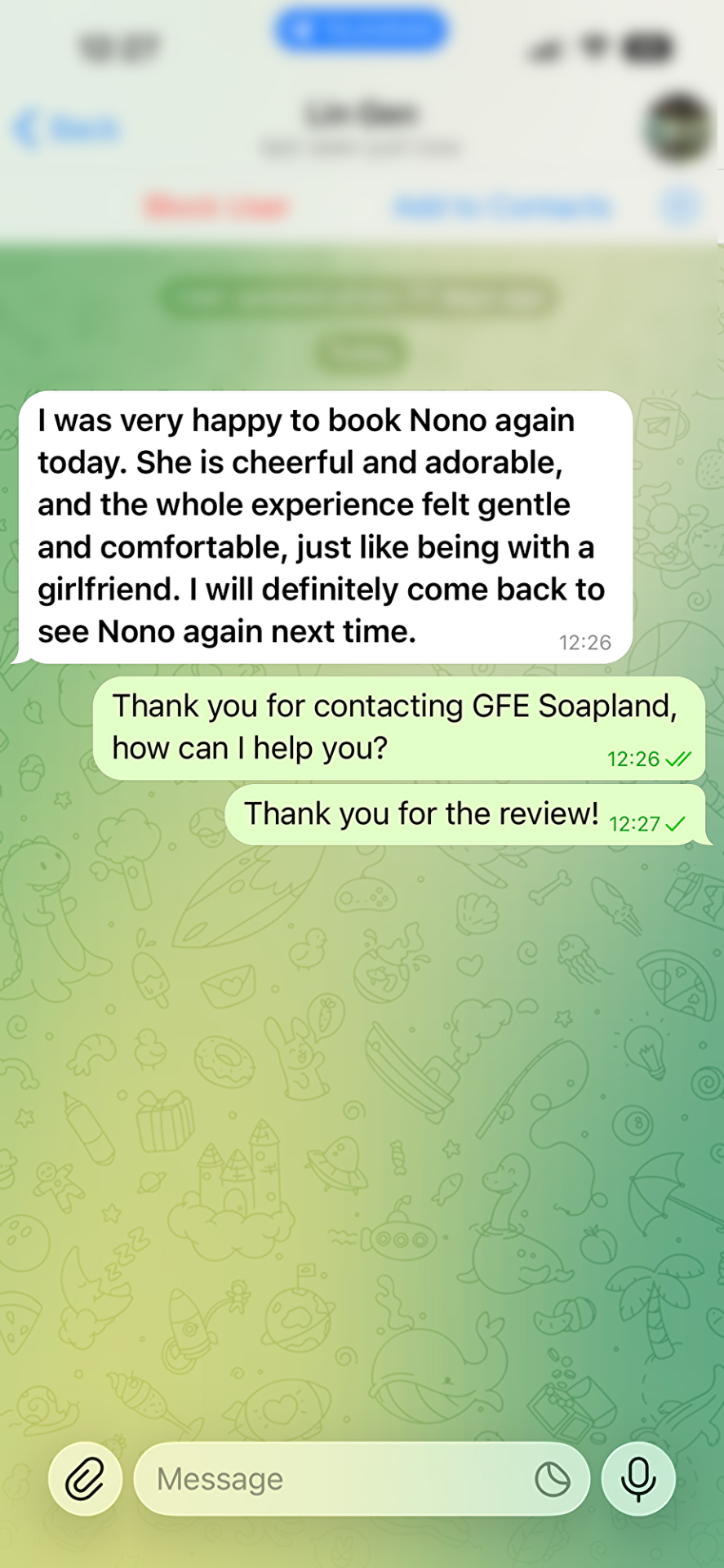Open the contact's profile picture

677,128
